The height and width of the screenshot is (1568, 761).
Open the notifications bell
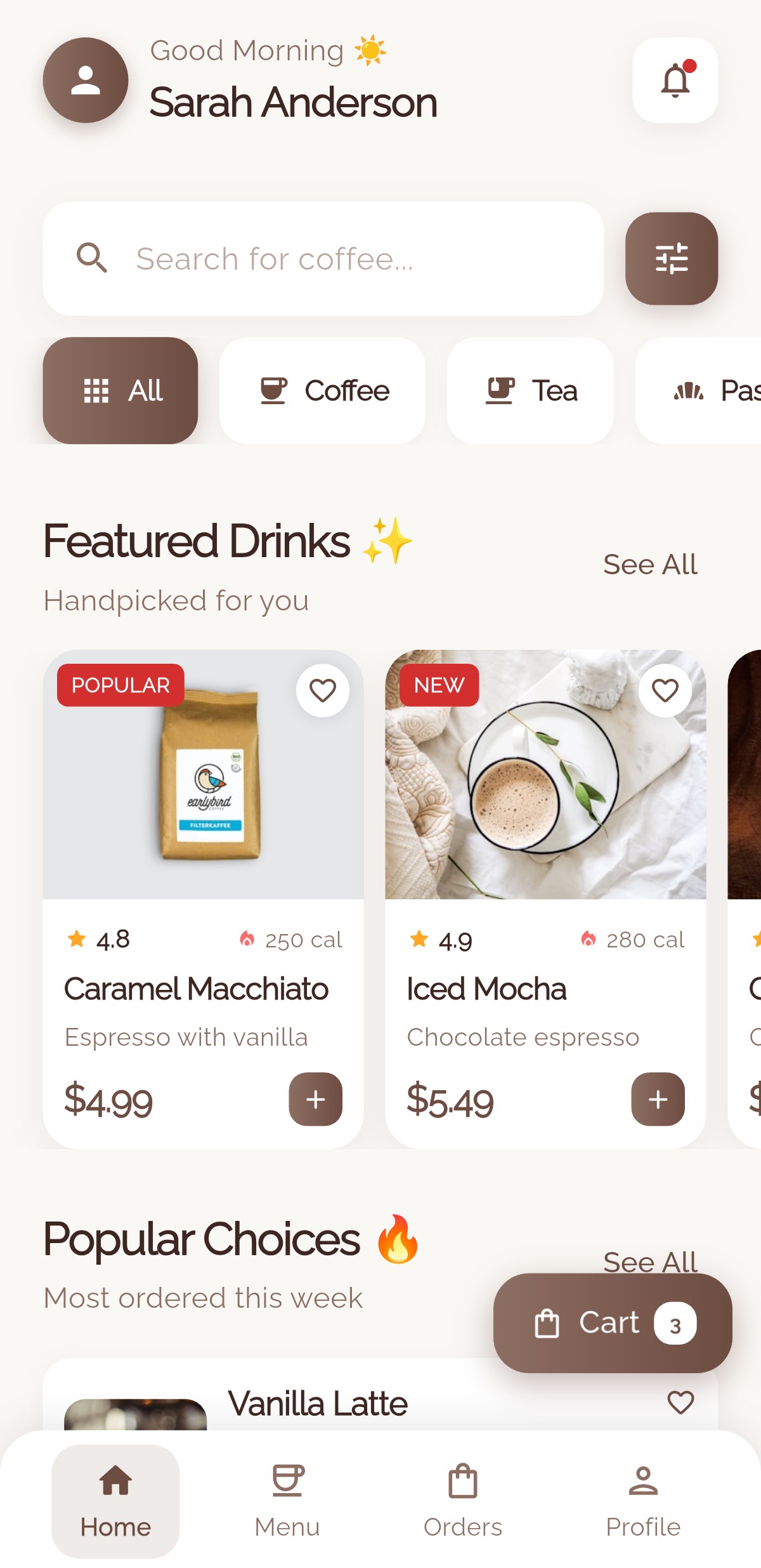675,80
